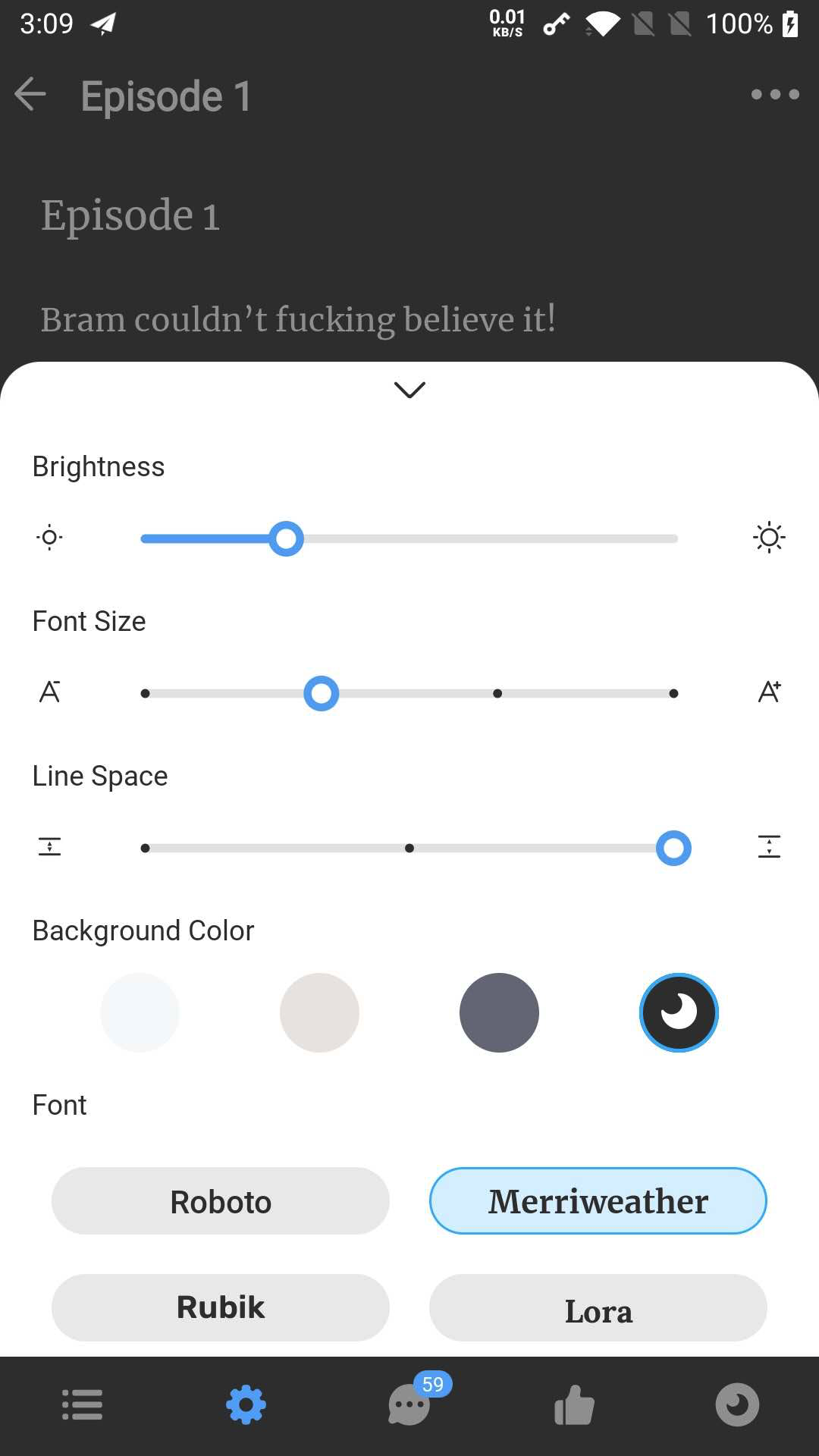The image size is (819, 1456).
Task: Choose the Lora font
Action: [x=598, y=1307]
